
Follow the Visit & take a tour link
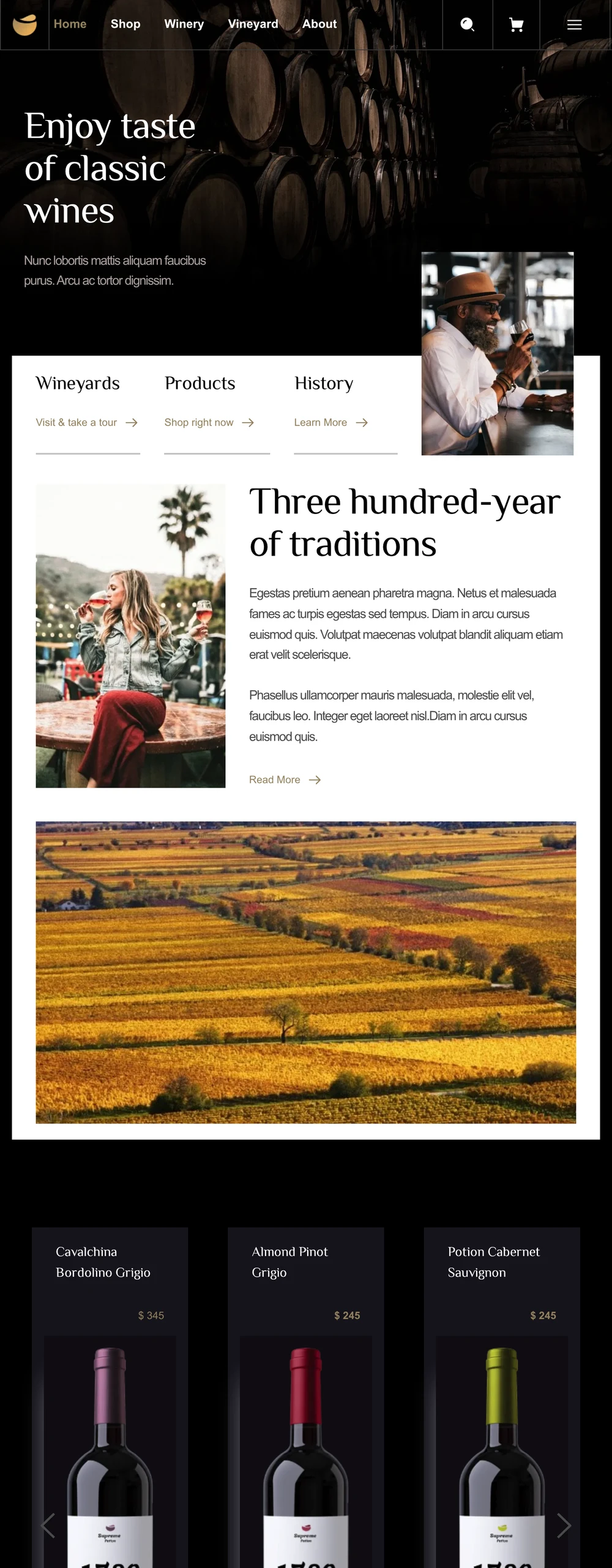(x=86, y=423)
